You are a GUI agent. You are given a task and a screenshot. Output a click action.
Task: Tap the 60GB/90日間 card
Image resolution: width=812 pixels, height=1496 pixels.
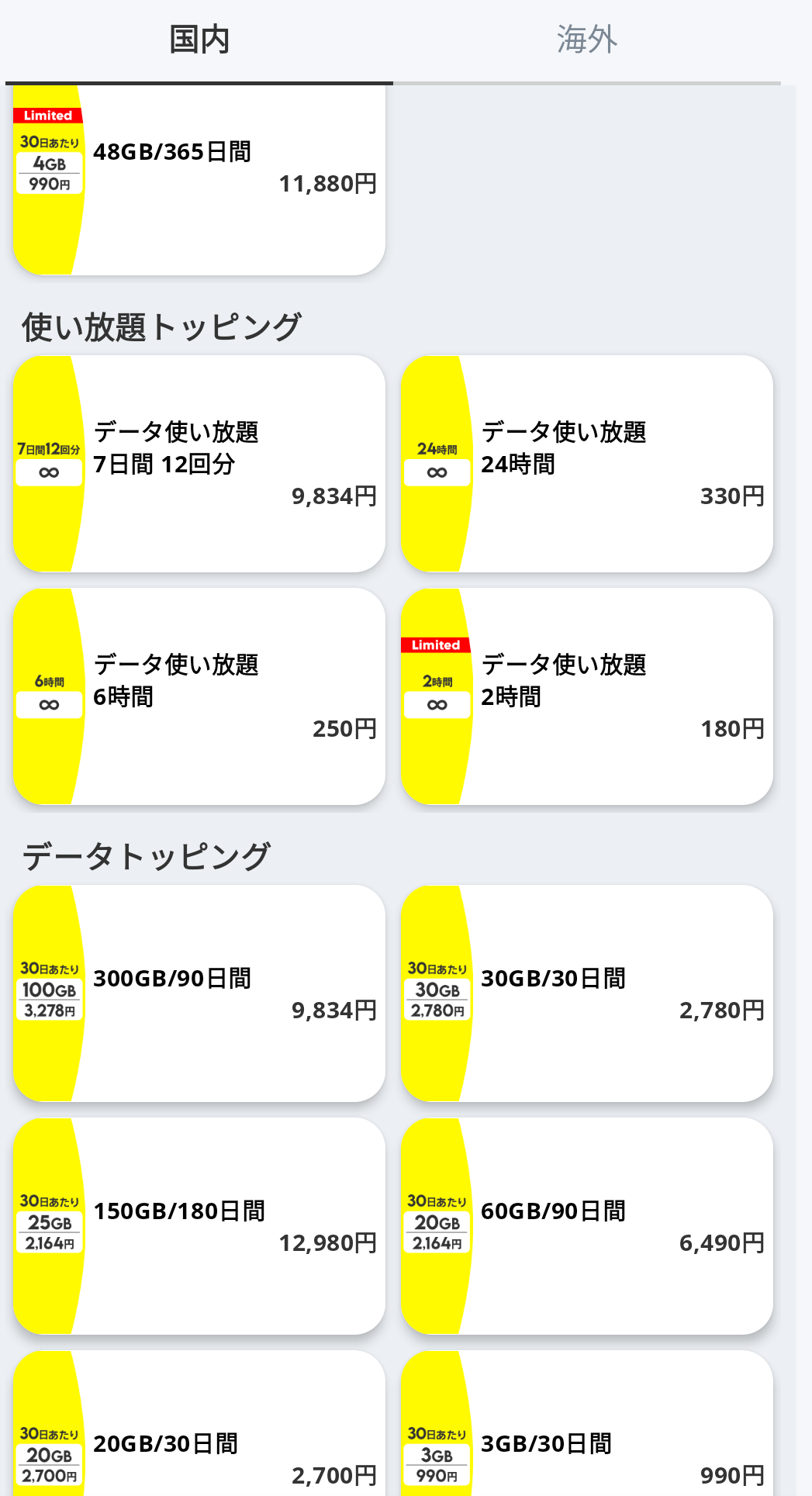[x=587, y=1226]
